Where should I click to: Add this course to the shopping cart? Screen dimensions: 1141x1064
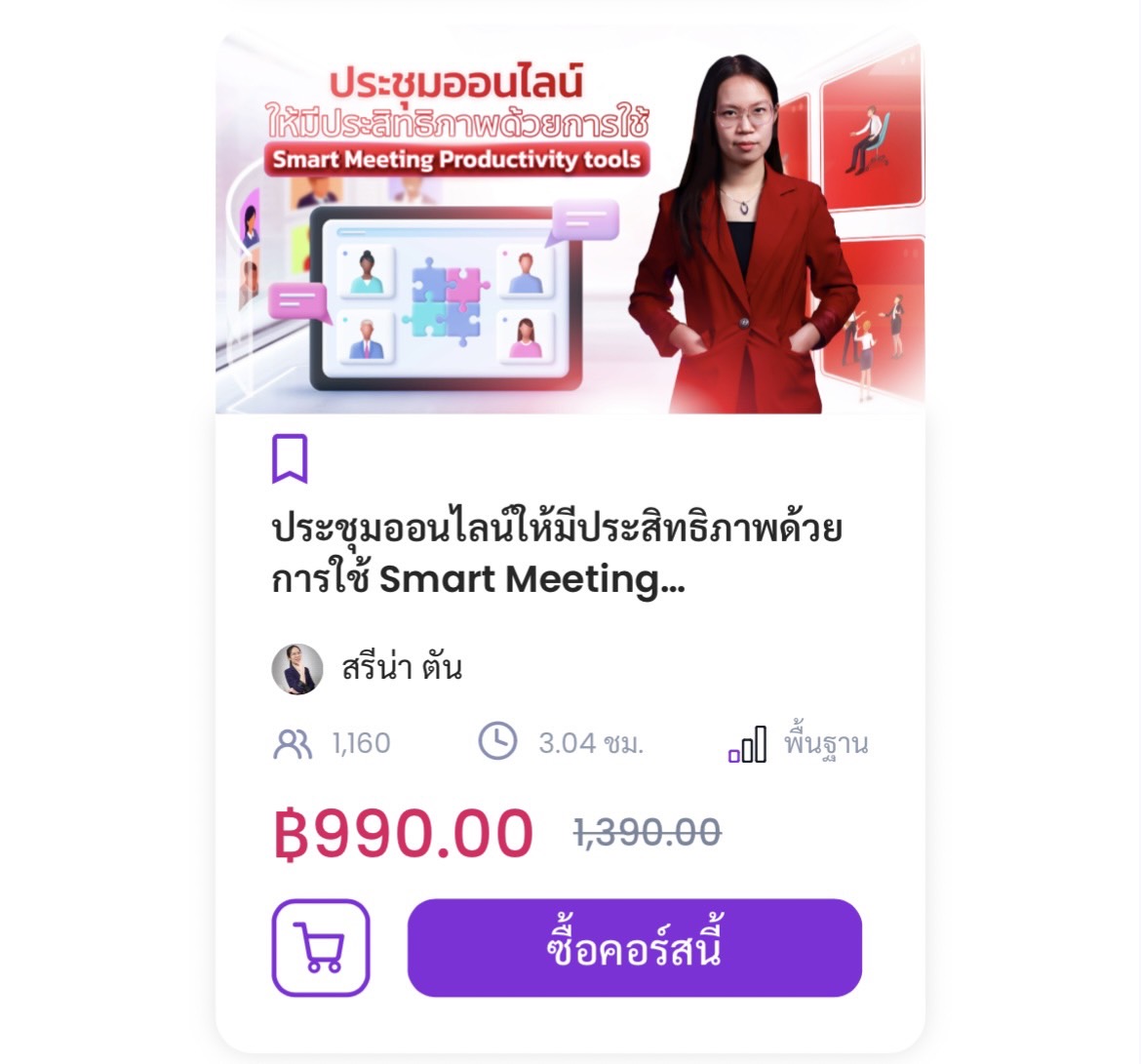tap(321, 948)
